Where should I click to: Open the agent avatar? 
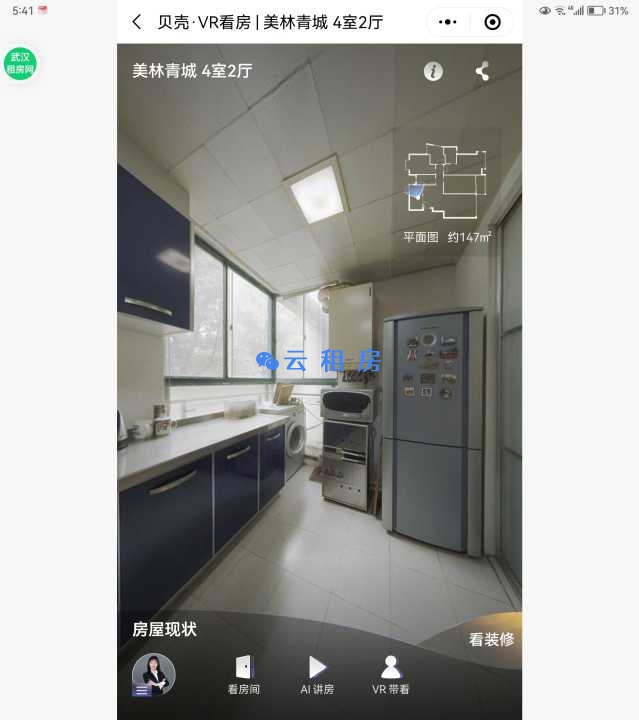(154, 673)
